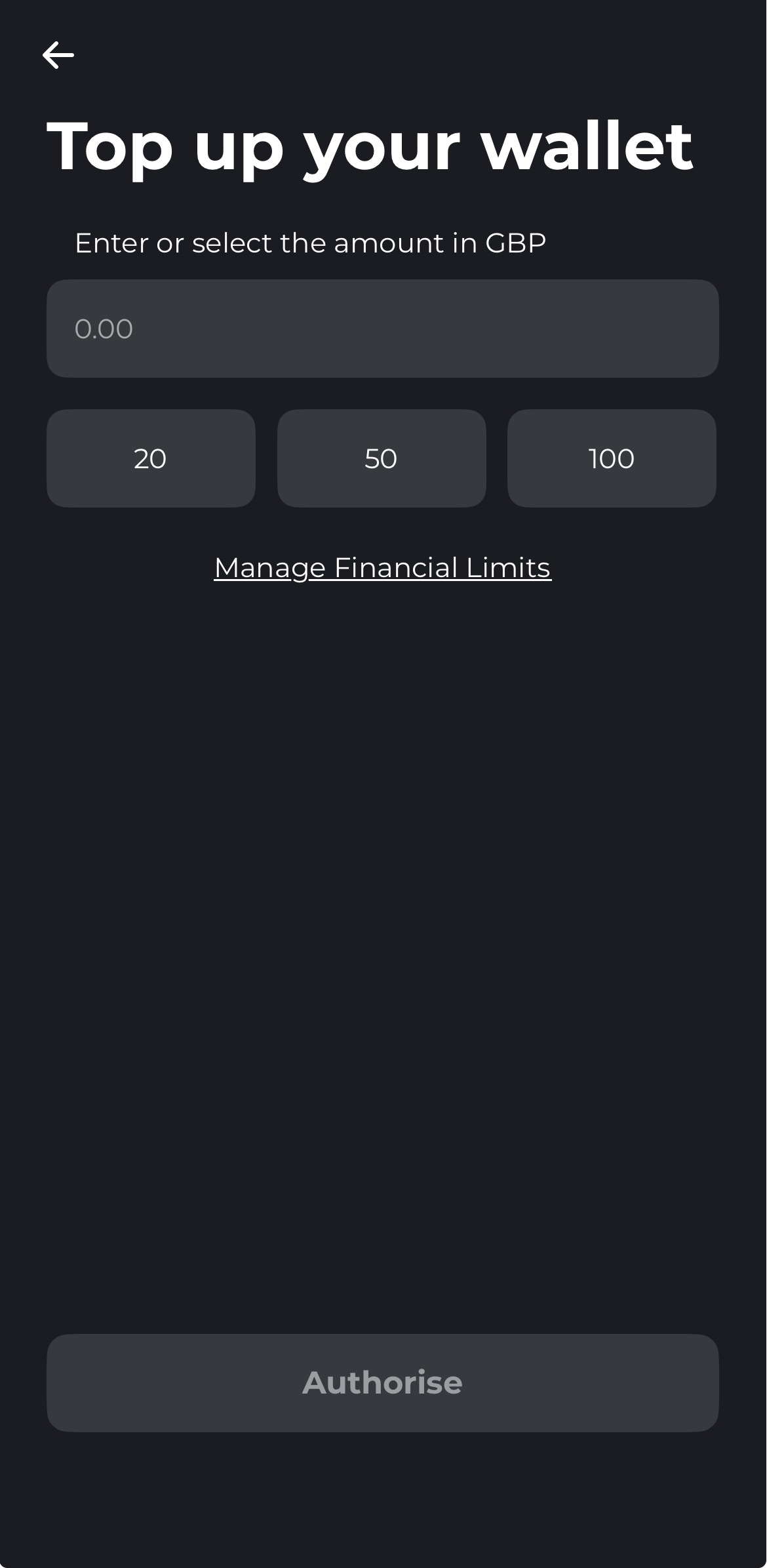Viewport: 767px width, 1568px height.
Task: Click the Manage Financial Limits underlined link
Action: click(382, 568)
